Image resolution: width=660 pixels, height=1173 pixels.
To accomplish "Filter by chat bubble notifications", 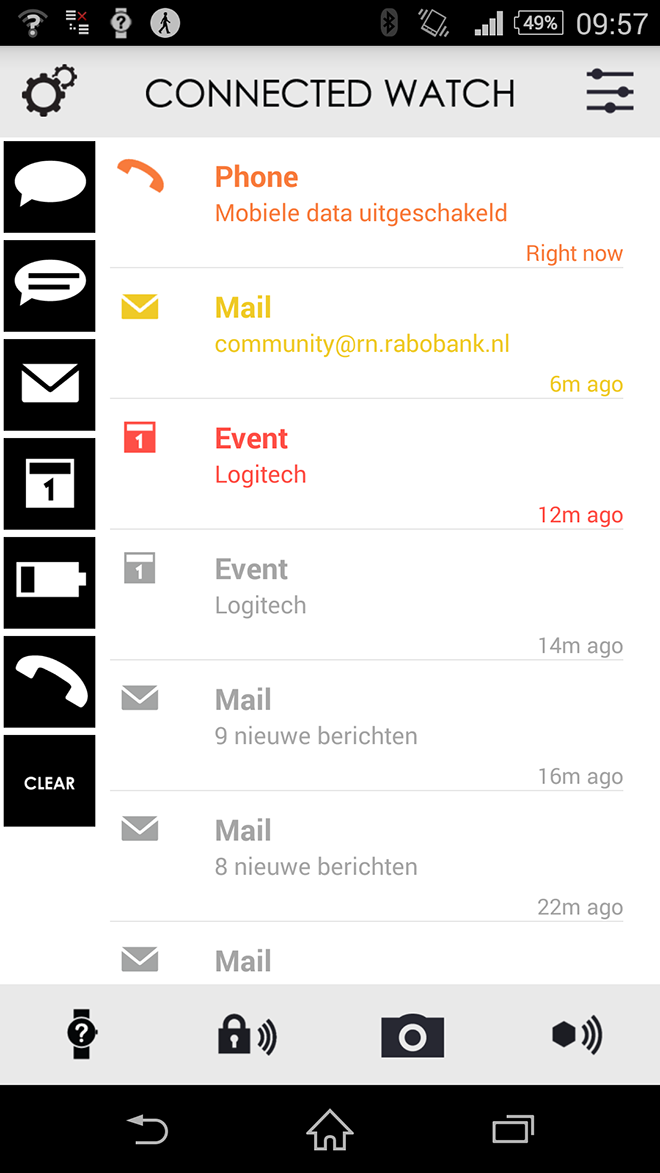I will click(49, 187).
